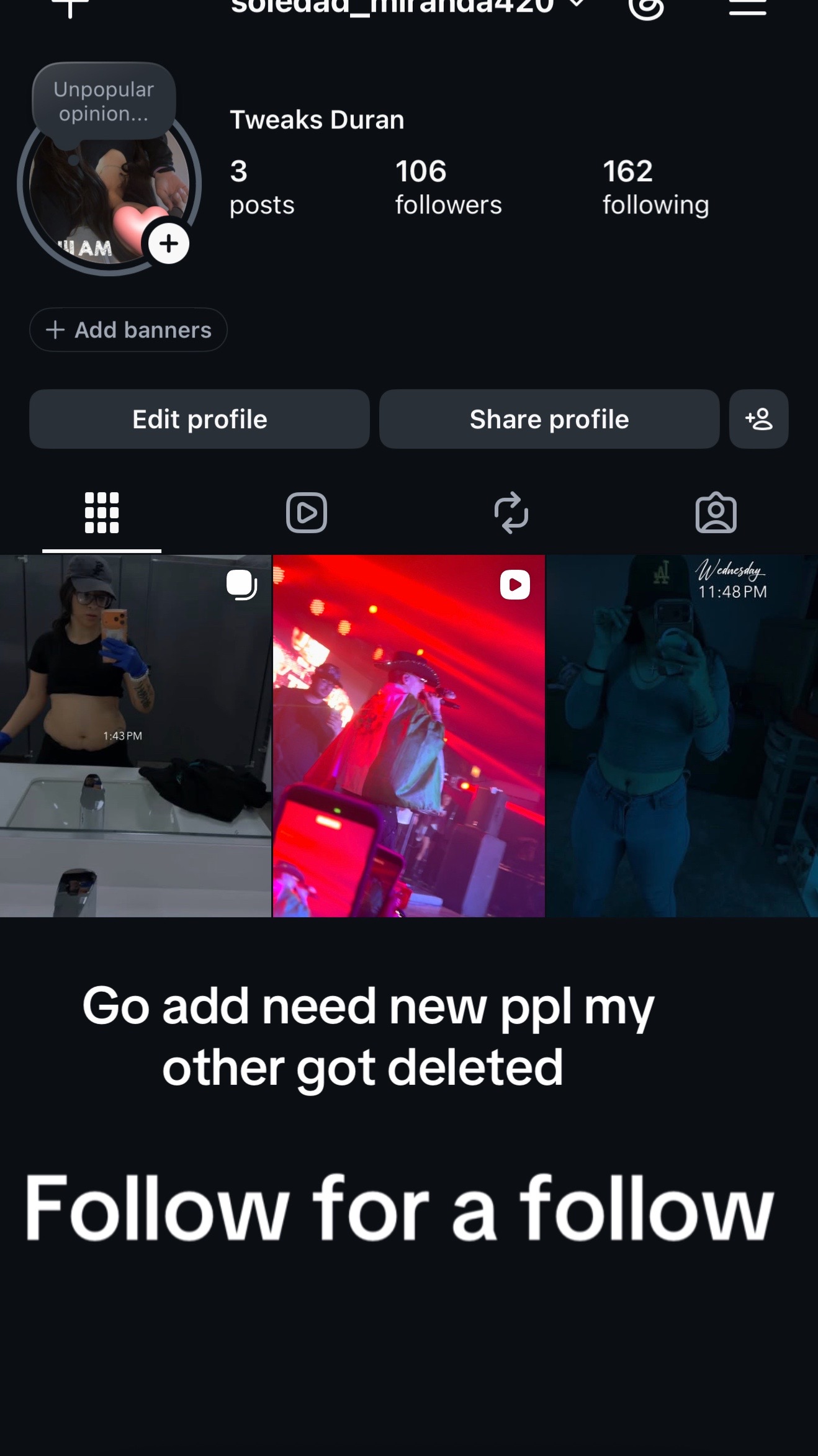Switch to the tagged photos tab
Image resolution: width=818 pixels, height=1456 pixels.
(x=716, y=513)
